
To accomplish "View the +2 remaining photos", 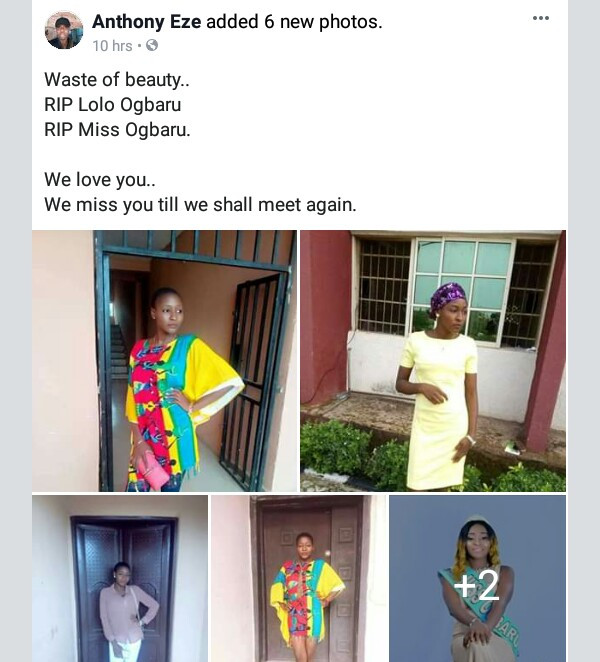I will click(477, 578).
